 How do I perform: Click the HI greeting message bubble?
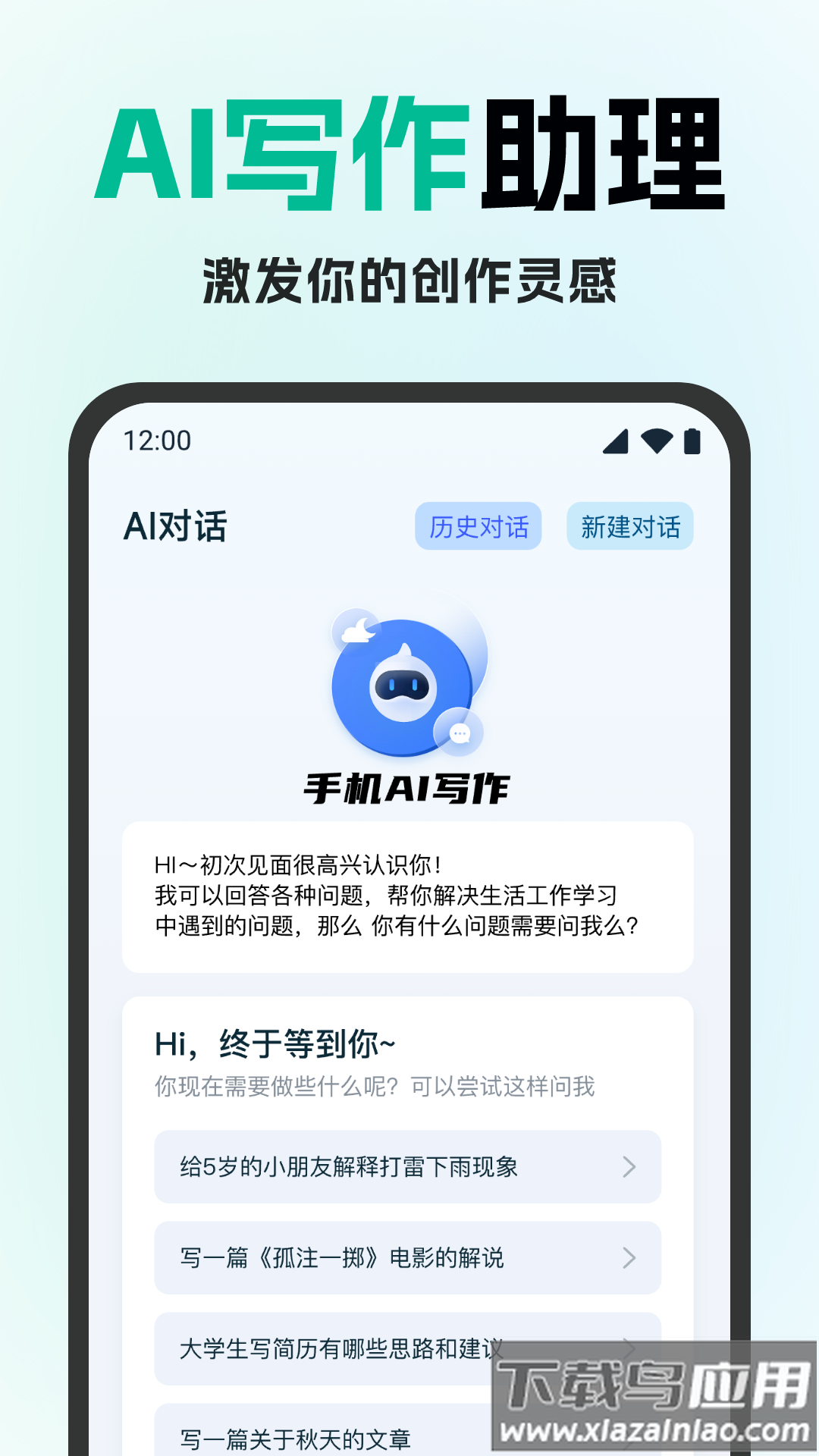pyautogui.click(x=409, y=897)
